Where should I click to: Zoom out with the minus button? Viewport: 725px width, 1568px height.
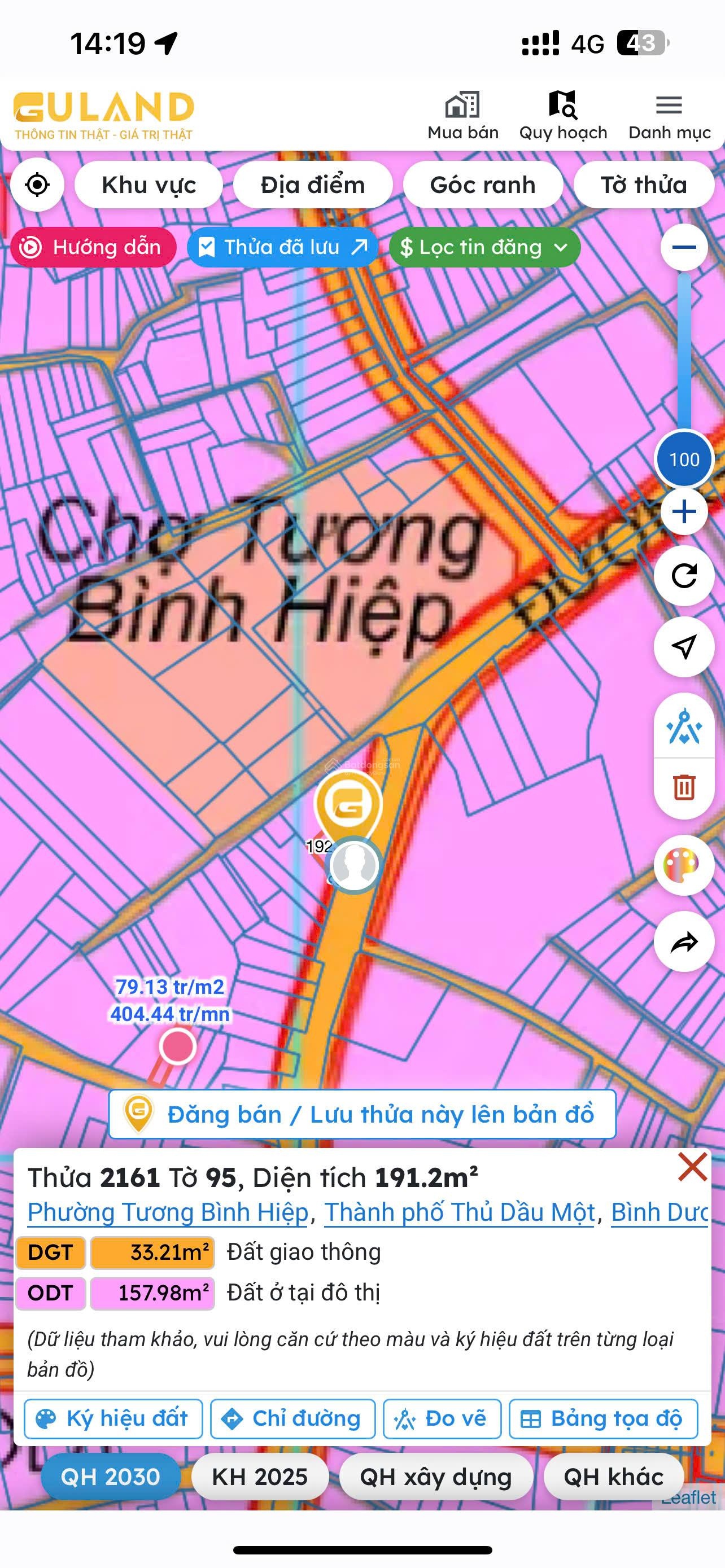coord(684,247)
